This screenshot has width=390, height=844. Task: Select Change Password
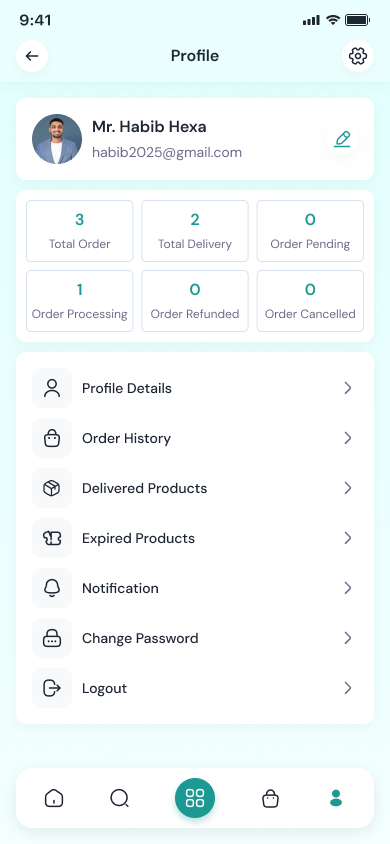click(195, 638)
